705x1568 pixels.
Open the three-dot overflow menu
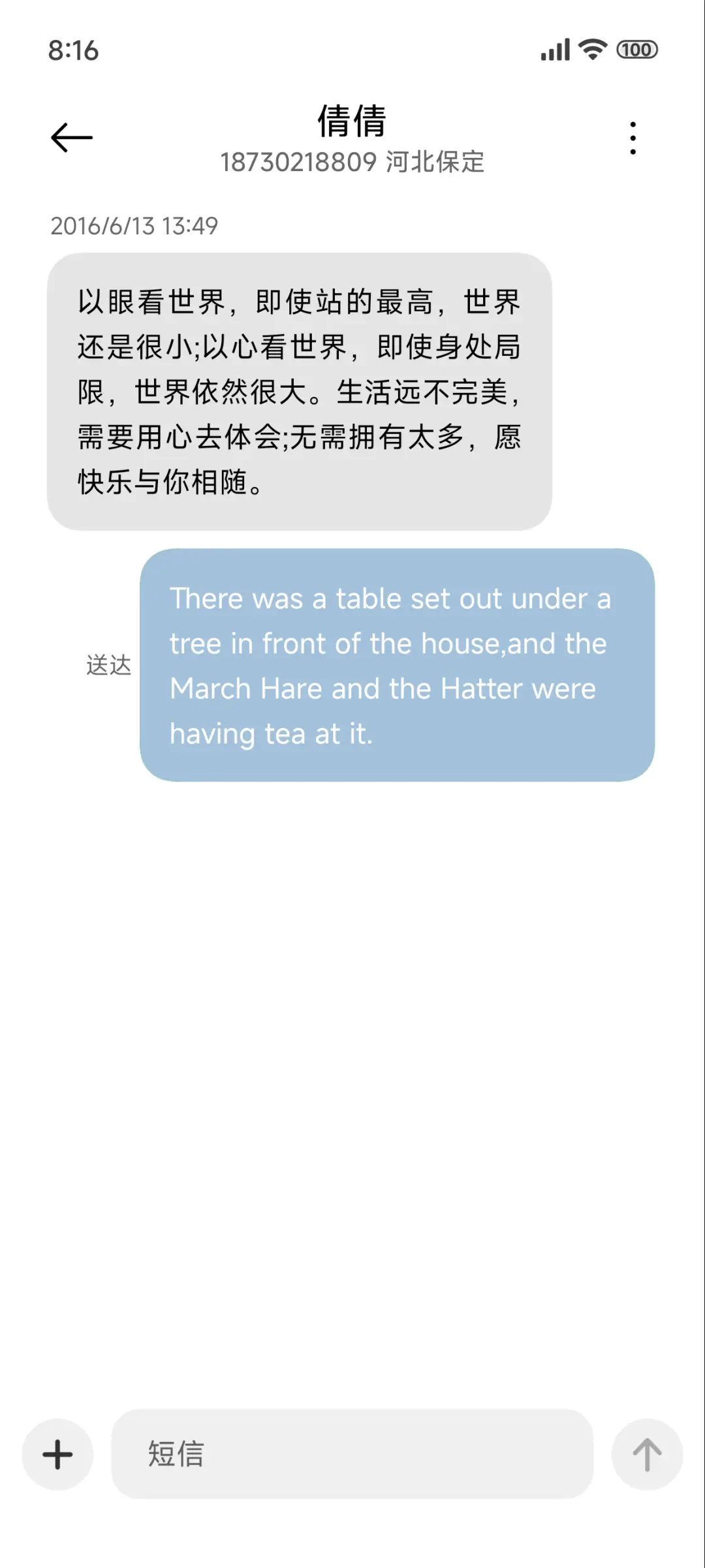633,138
